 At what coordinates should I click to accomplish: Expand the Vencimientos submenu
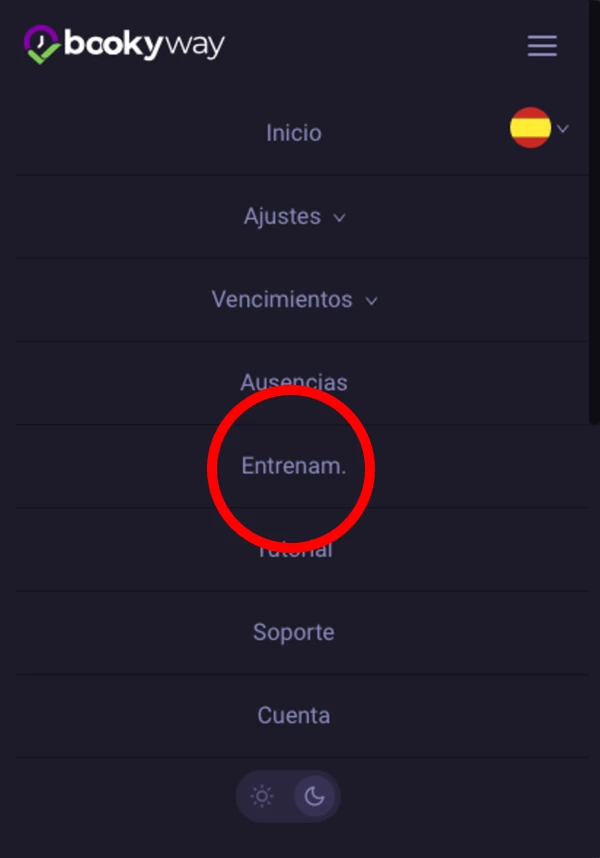click(x=294, y=299)
